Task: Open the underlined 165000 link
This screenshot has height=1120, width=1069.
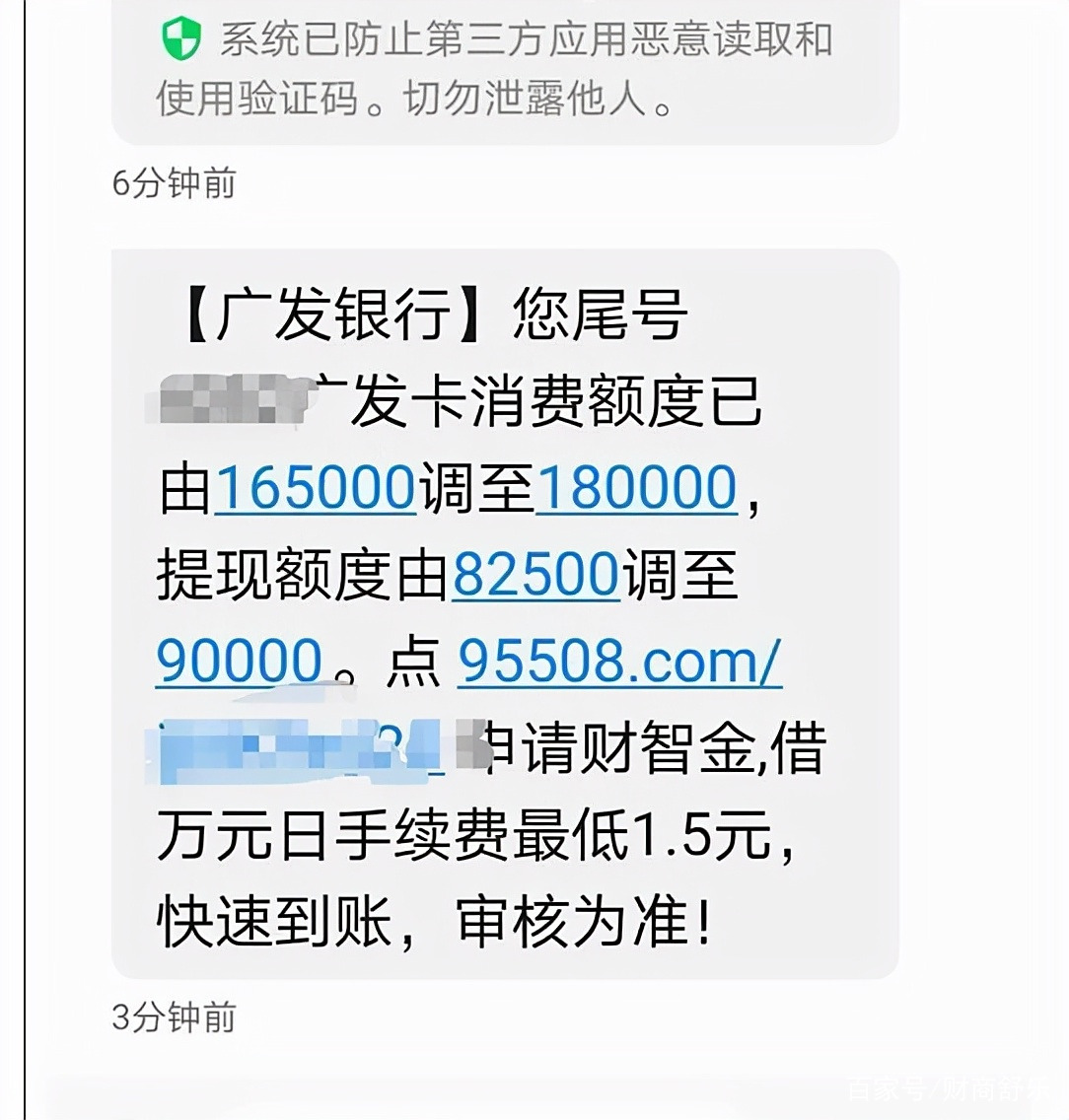Action: (x=316, y=485)
